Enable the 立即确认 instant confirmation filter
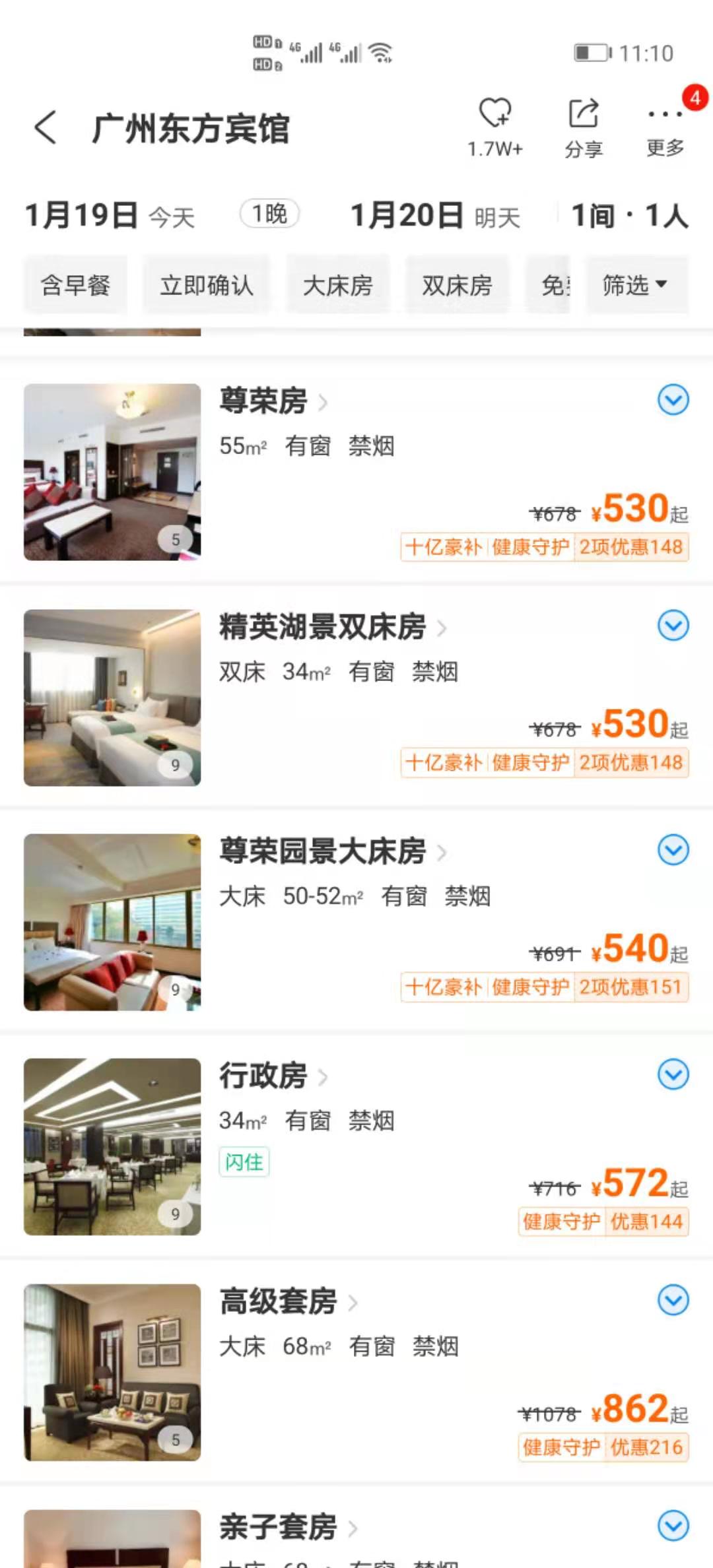The width and height of the screenshot is (713, 1568). tap(207, 284)
